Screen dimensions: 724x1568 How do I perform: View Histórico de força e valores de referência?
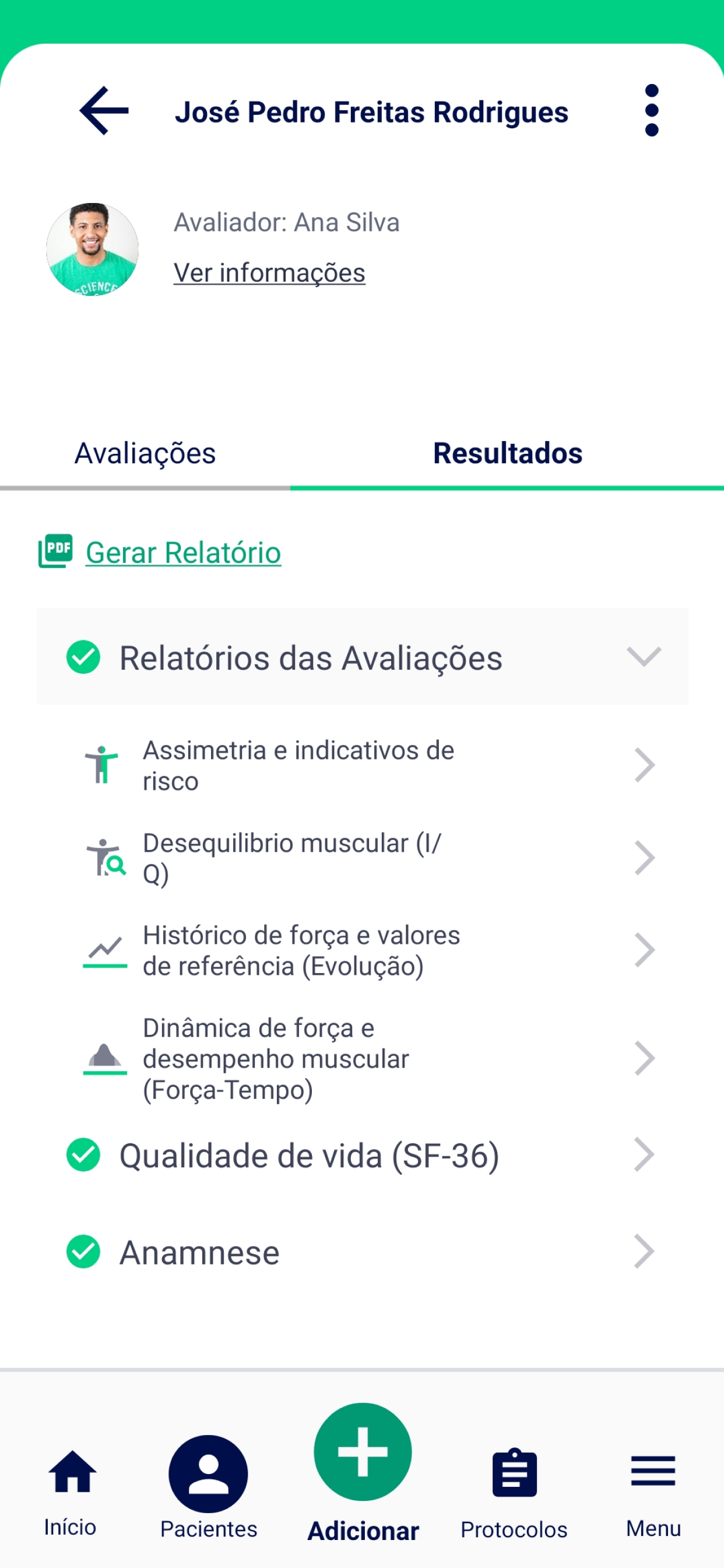click(x=363, y=950)
